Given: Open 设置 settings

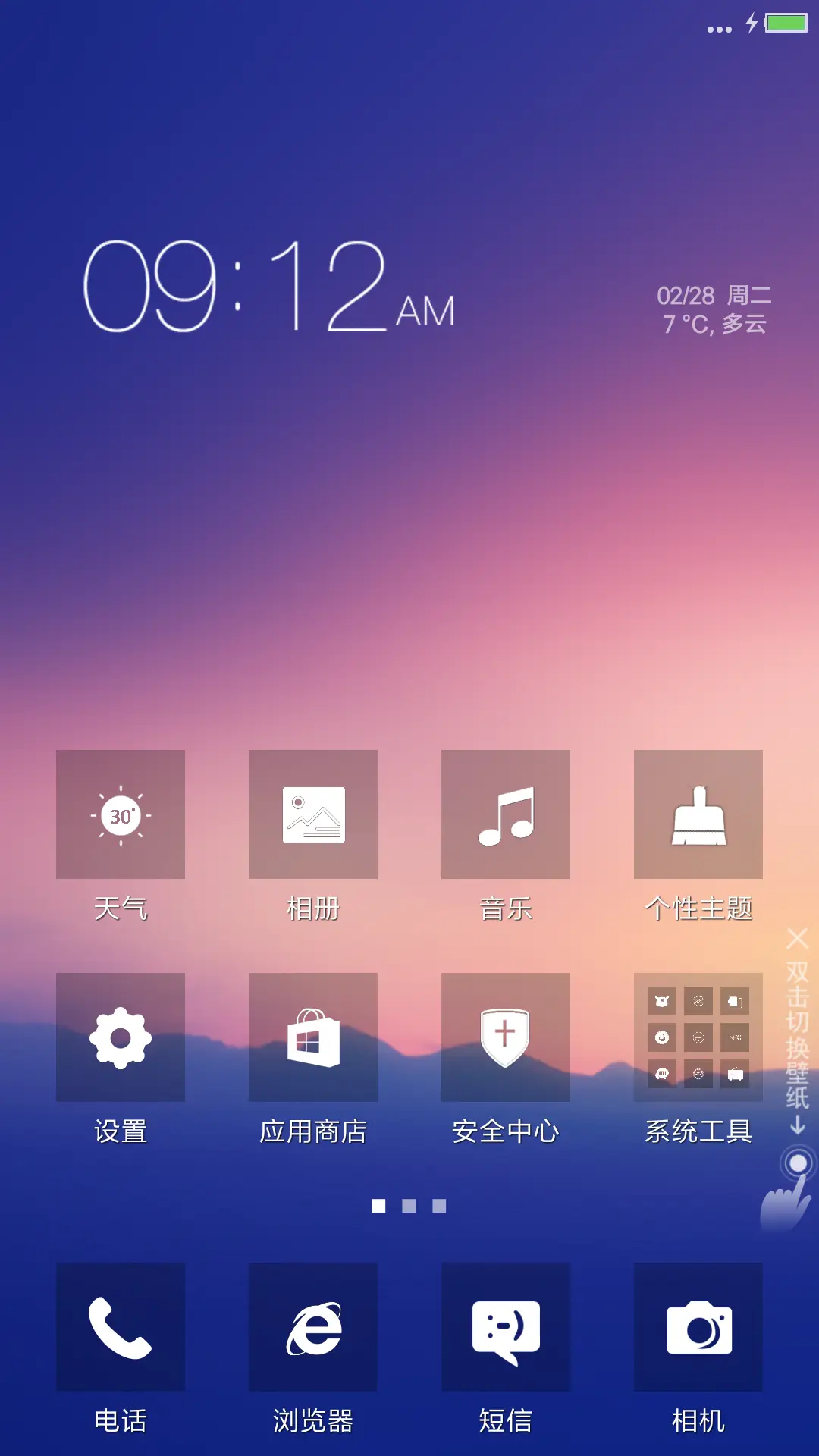Looking at the screenshot, I should pyautogui.click(x=121, y=1037).
